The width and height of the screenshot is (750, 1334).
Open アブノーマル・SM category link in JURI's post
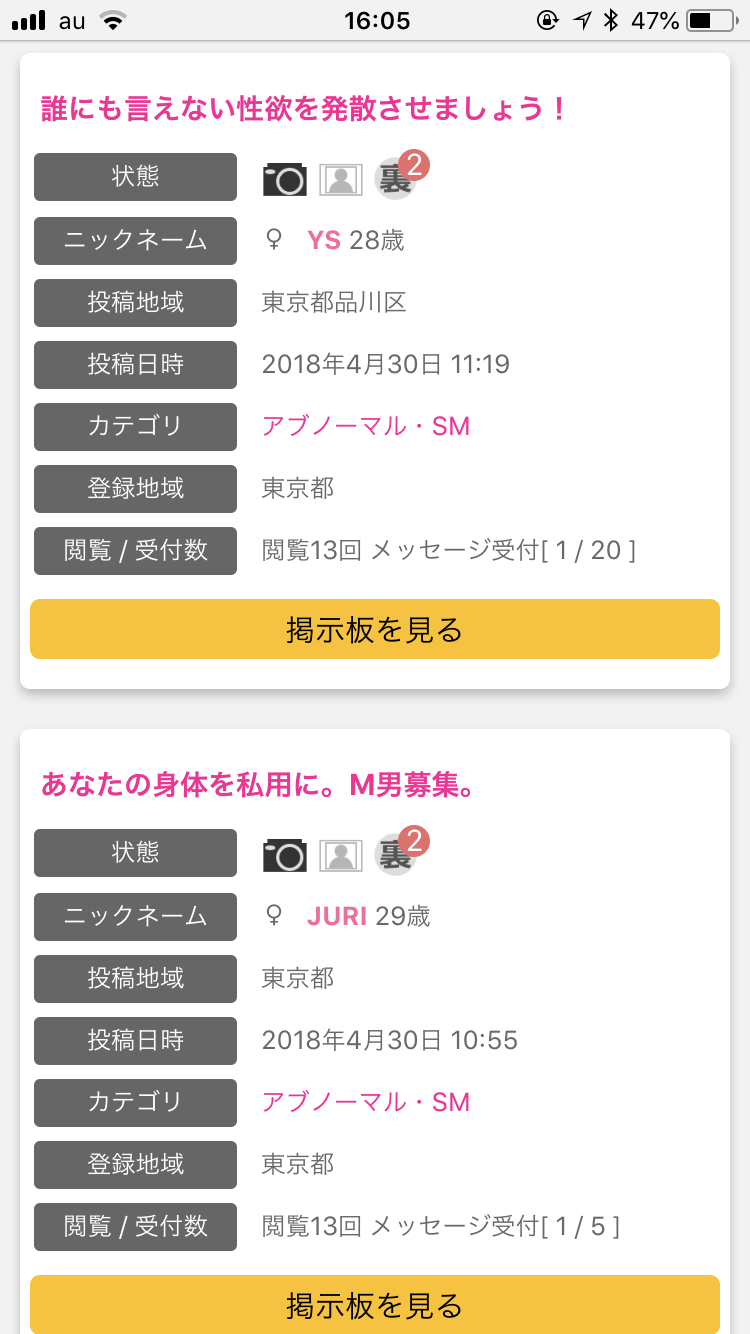point(366,1102)
